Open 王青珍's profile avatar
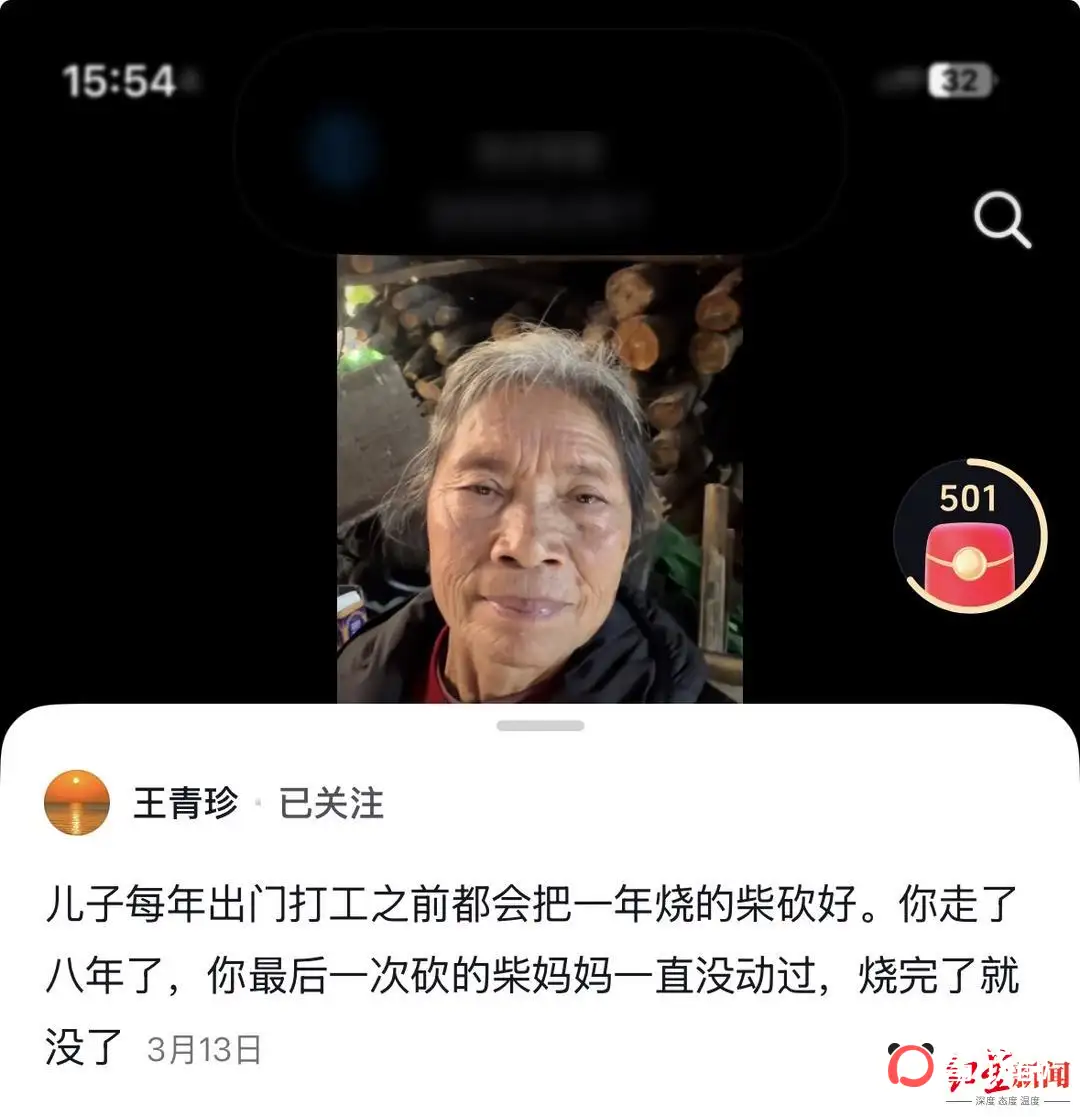The height and width of the screenshot is (1117, 1080). coord(77,802)
